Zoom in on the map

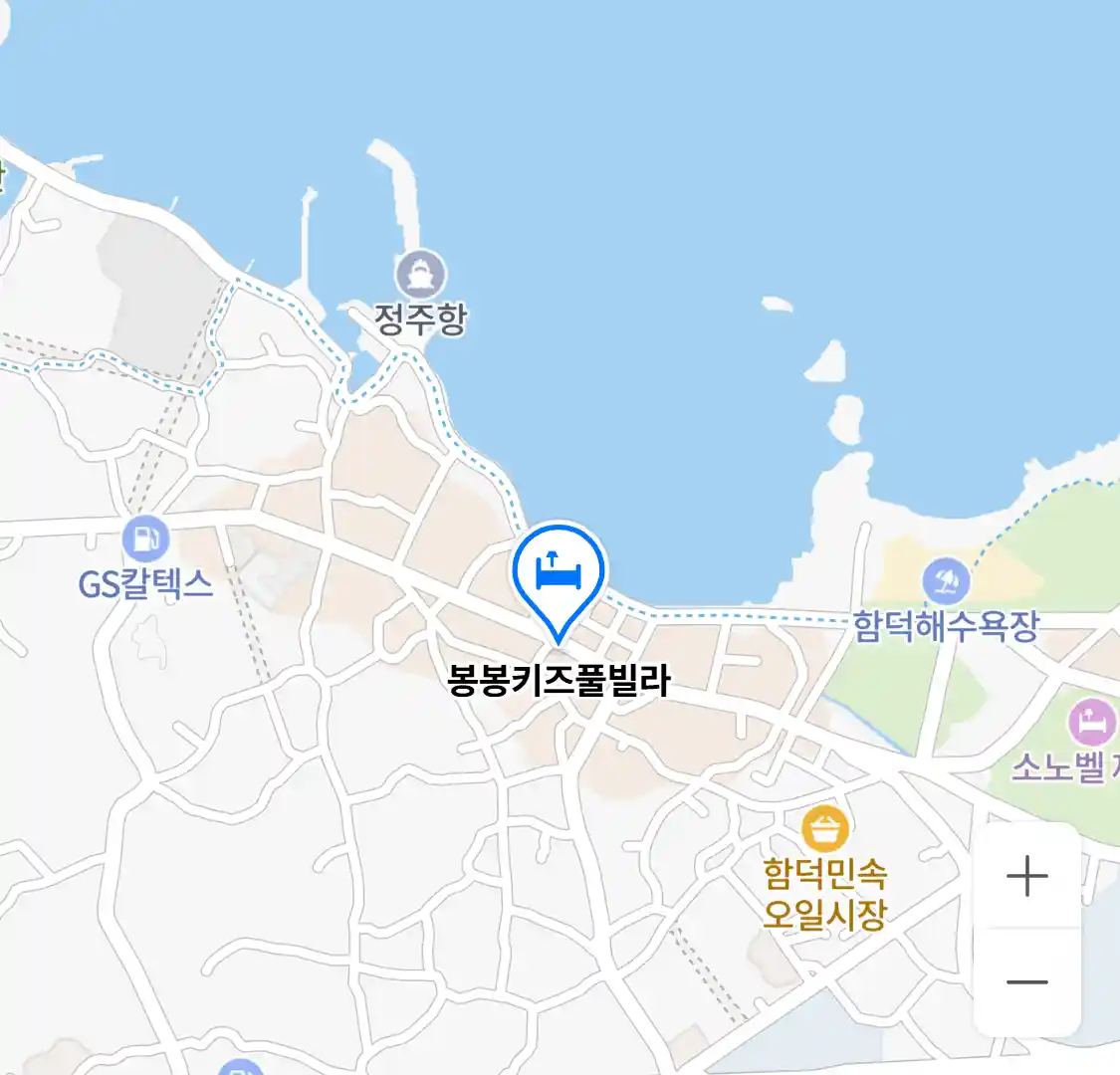(x=1027, y=877)
